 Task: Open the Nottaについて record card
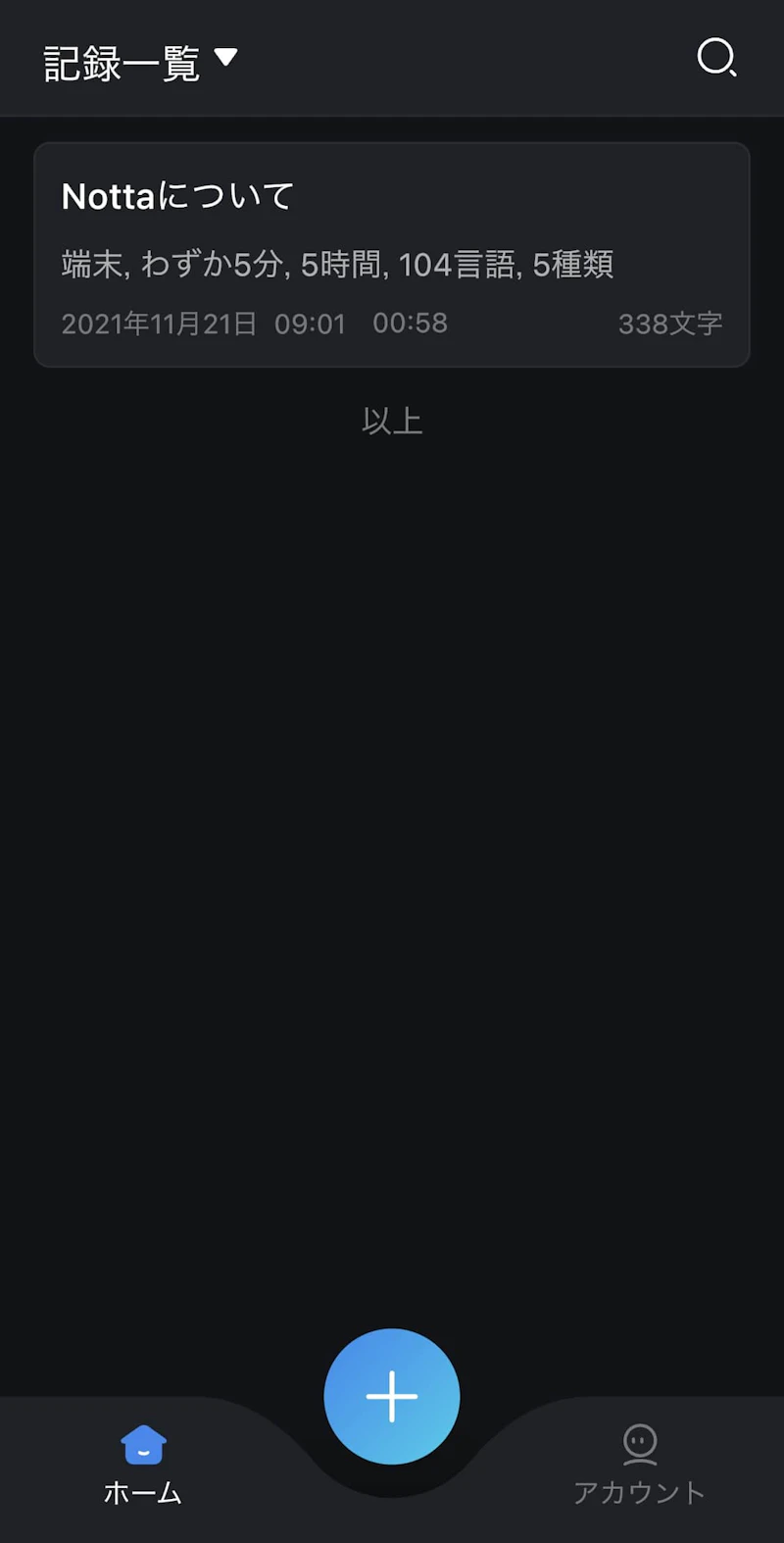(x=392, y=256)
